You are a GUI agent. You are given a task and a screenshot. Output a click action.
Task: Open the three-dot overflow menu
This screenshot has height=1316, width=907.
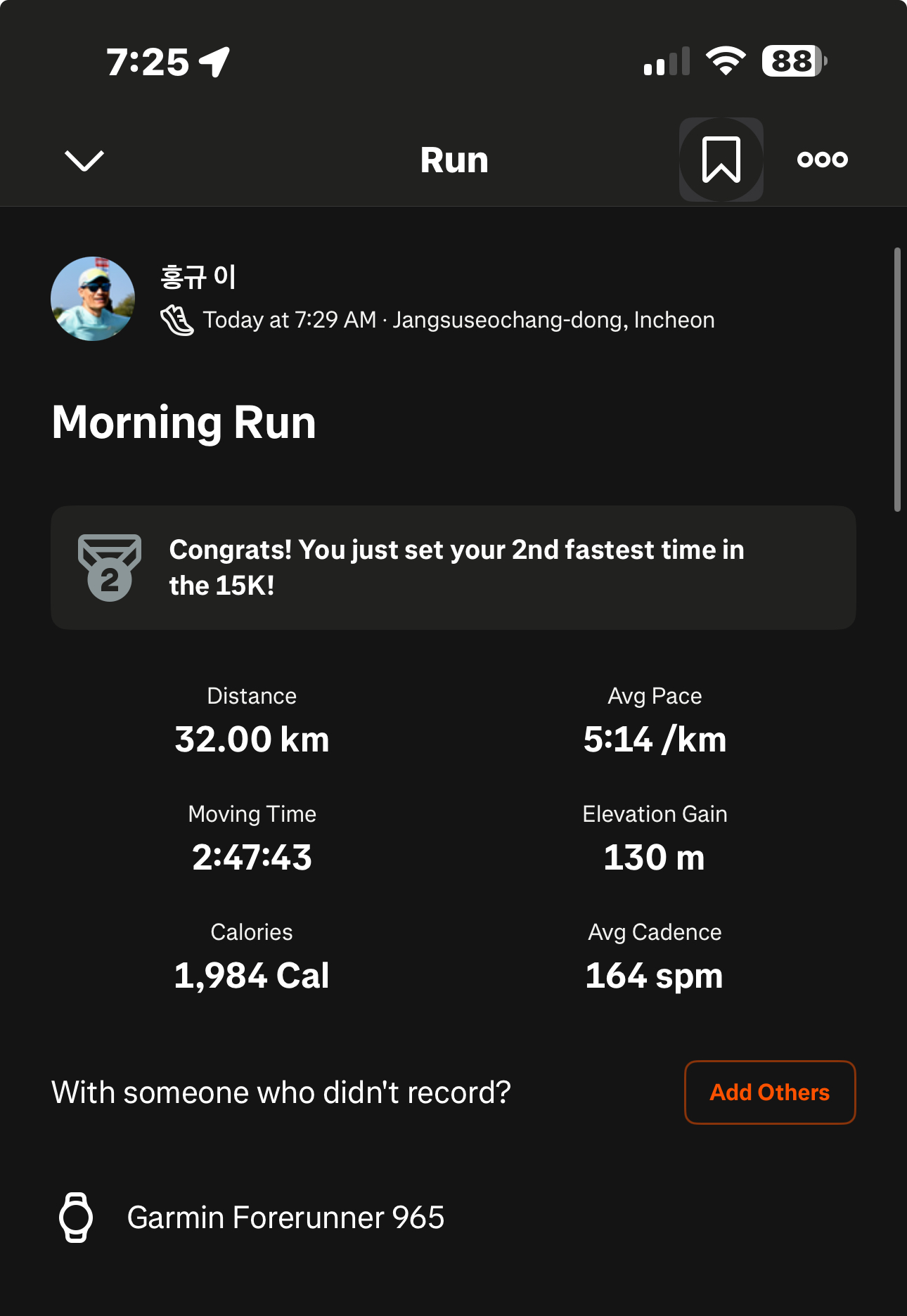coord(821,159)
